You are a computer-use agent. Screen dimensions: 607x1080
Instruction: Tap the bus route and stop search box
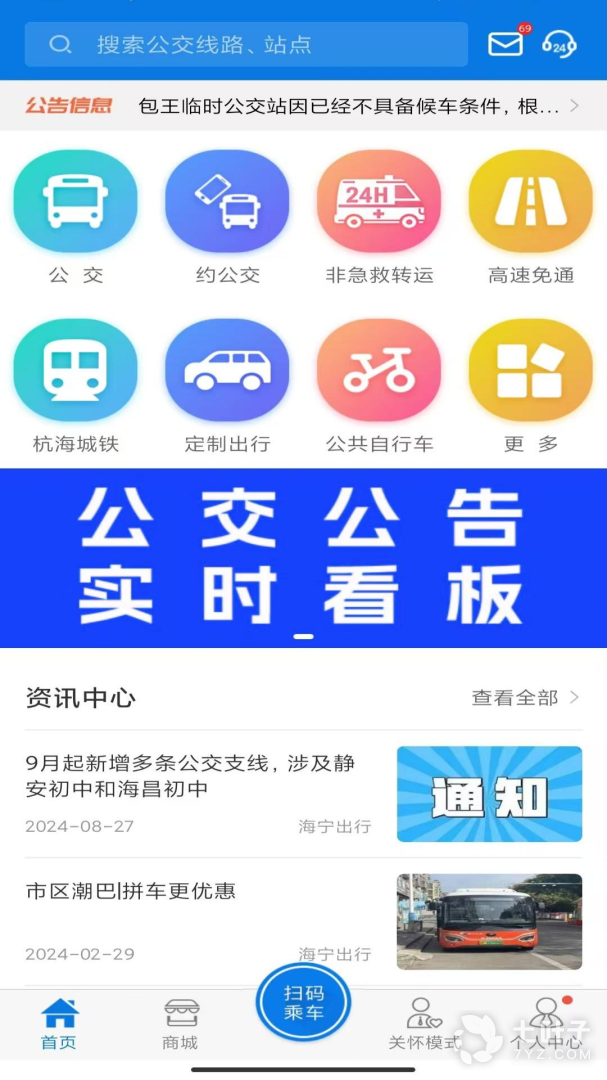[246, 44]
